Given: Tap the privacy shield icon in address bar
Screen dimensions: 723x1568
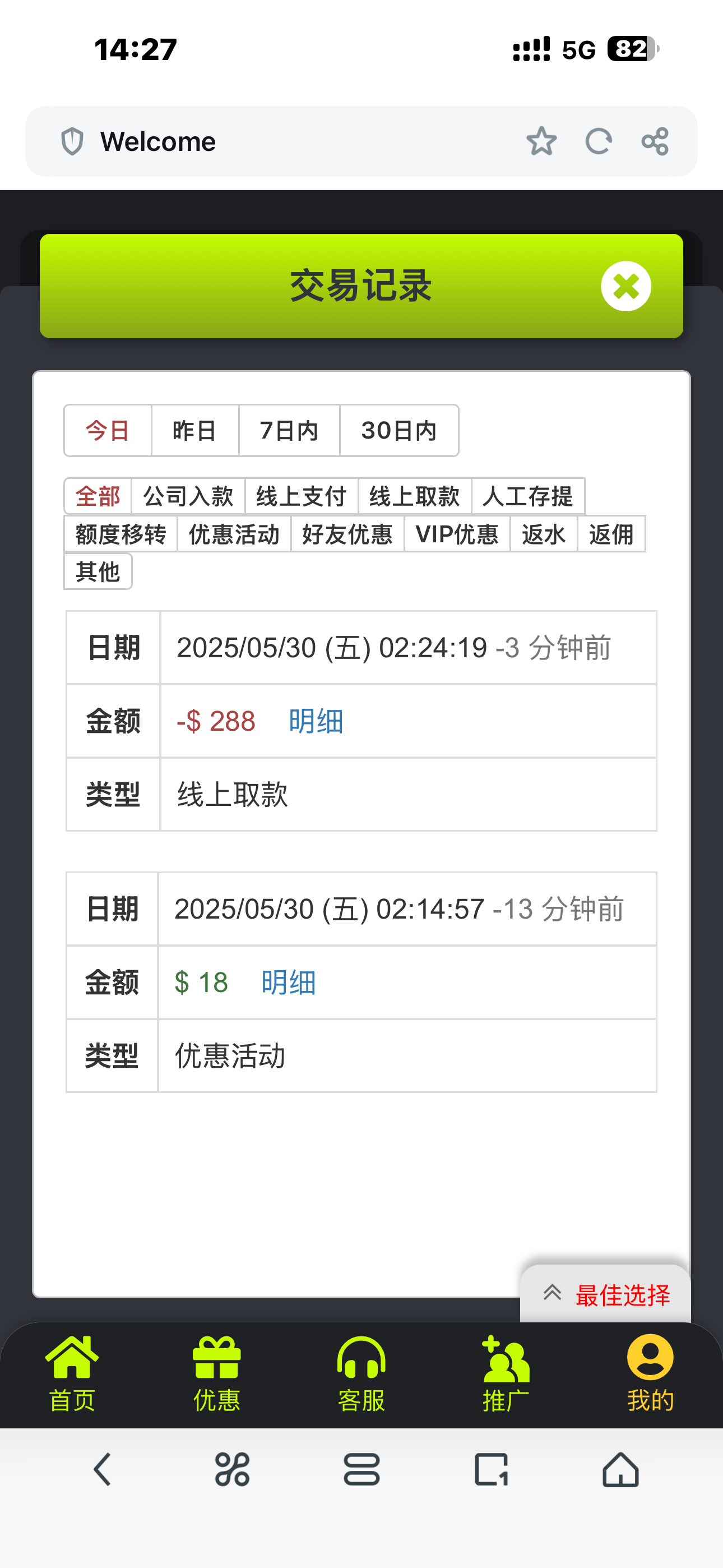Looking at the screenshot, I should [73, 141].
